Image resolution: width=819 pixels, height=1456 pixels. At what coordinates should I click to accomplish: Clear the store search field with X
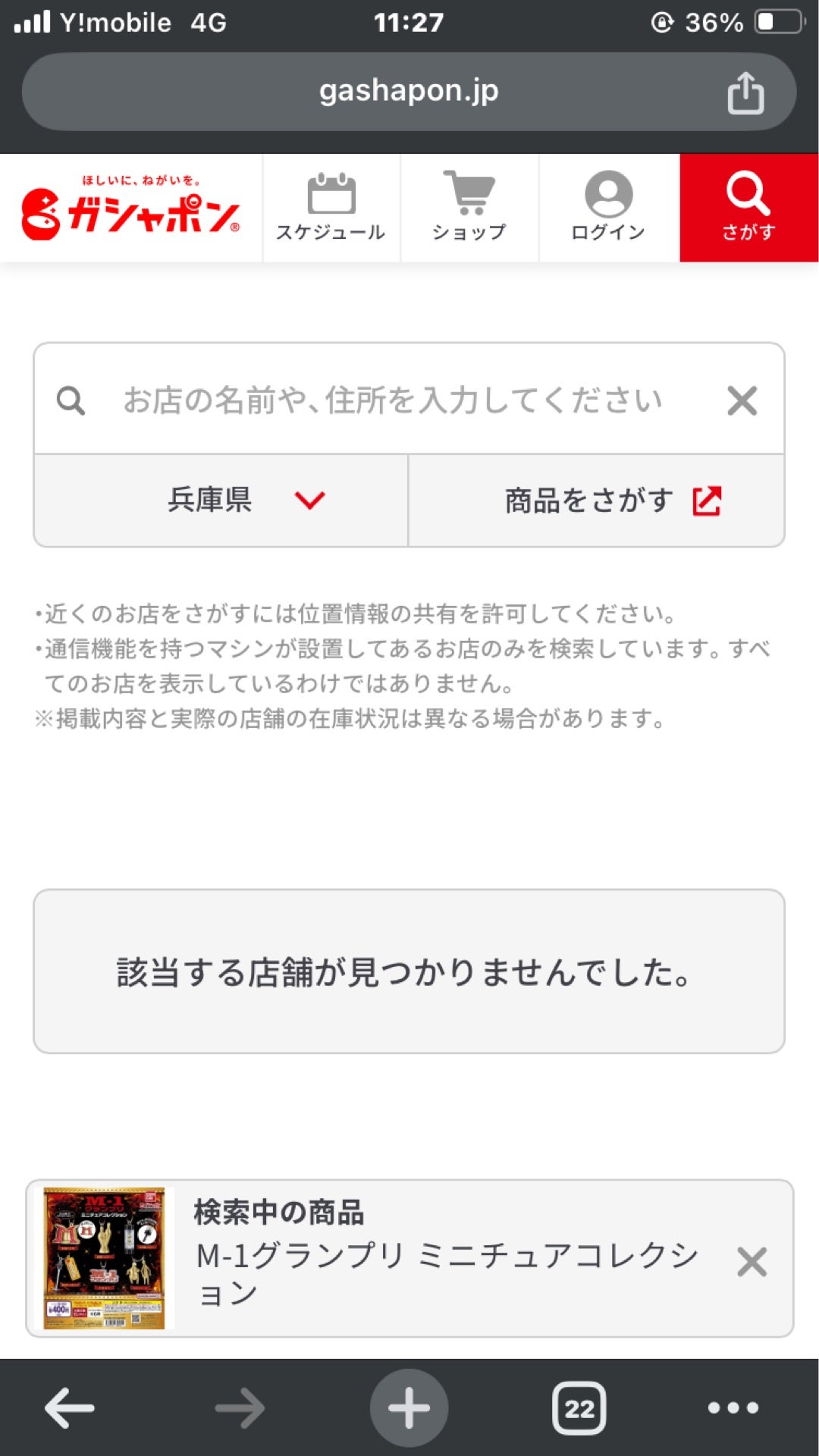pyautogui.click(x=742, y=400)
